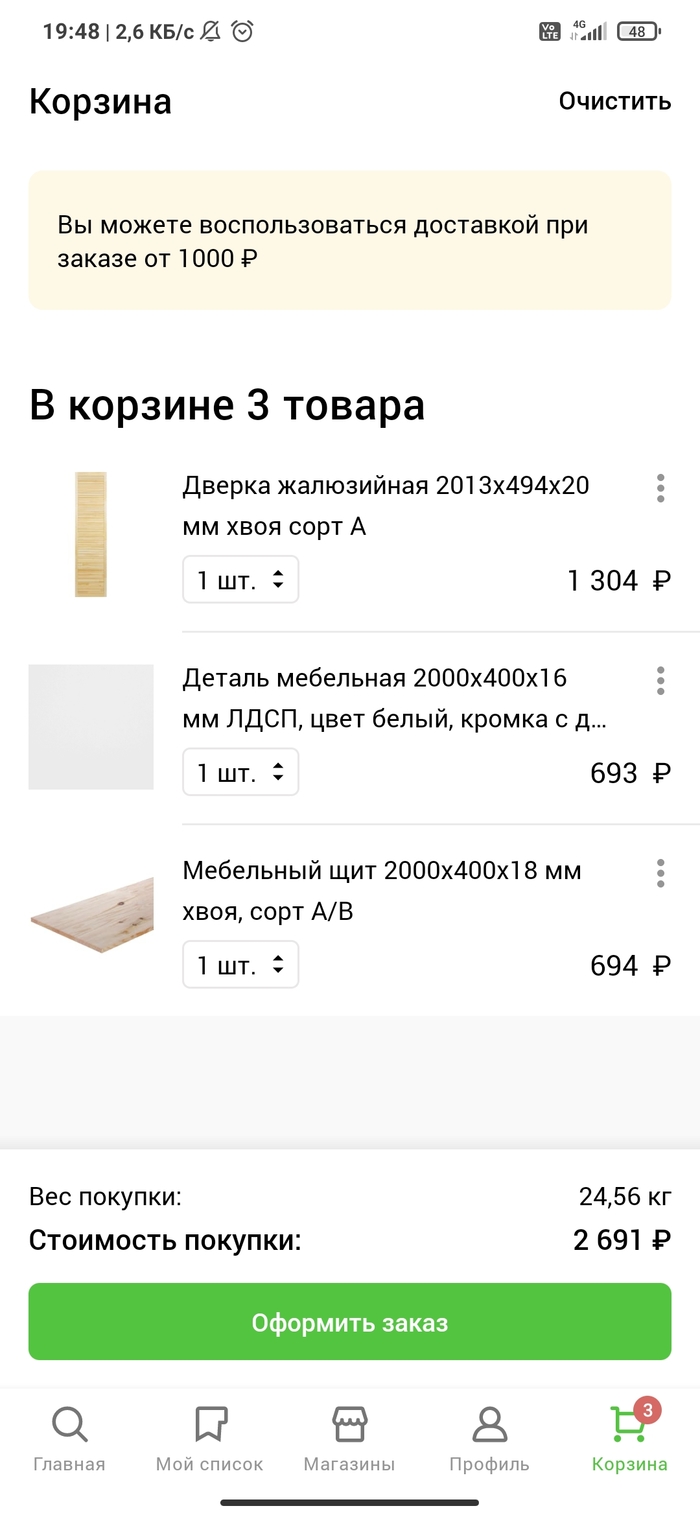Clear the cart with Очистить
Image resolution: width=700 pixels, height=1517 pixels.
(x=614, y=101)
